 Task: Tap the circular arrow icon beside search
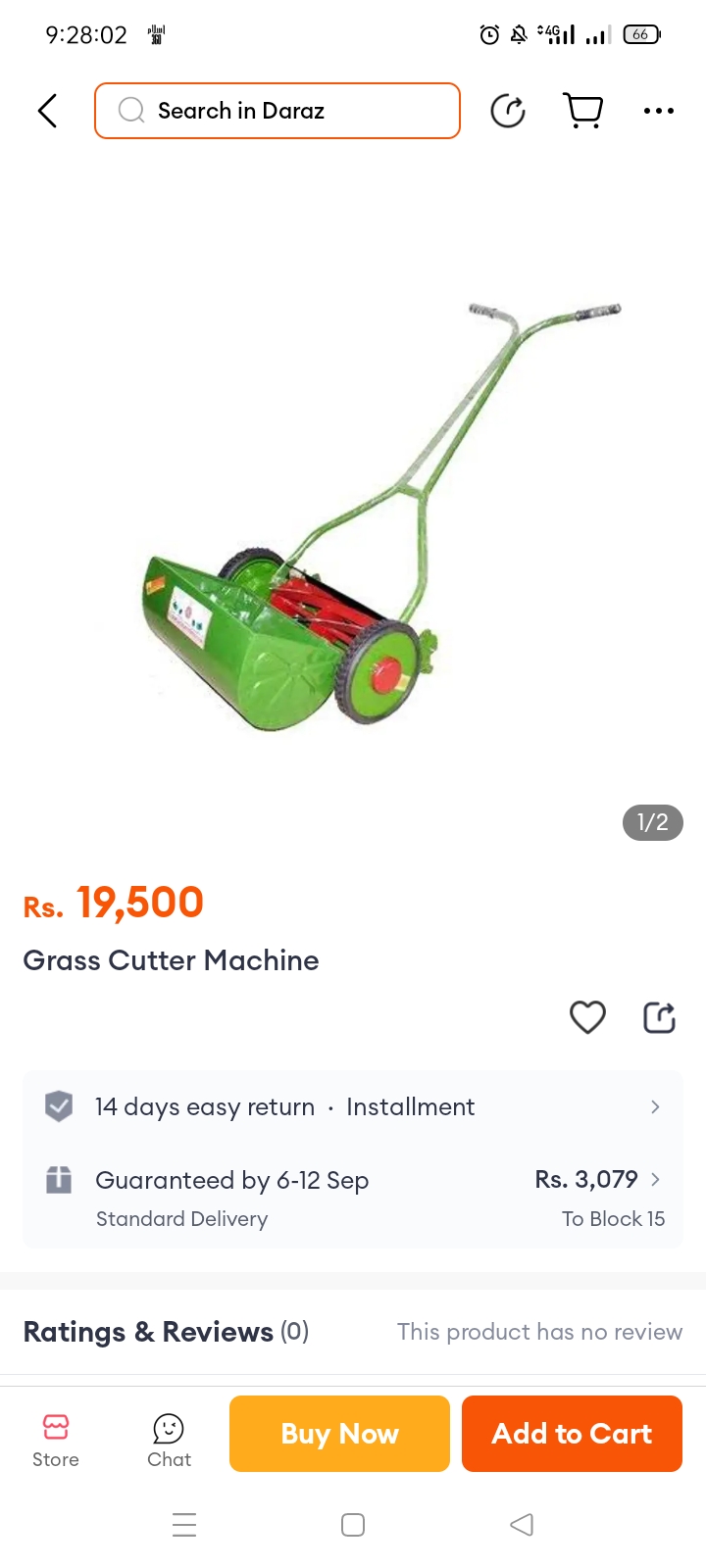click(508, 111)
